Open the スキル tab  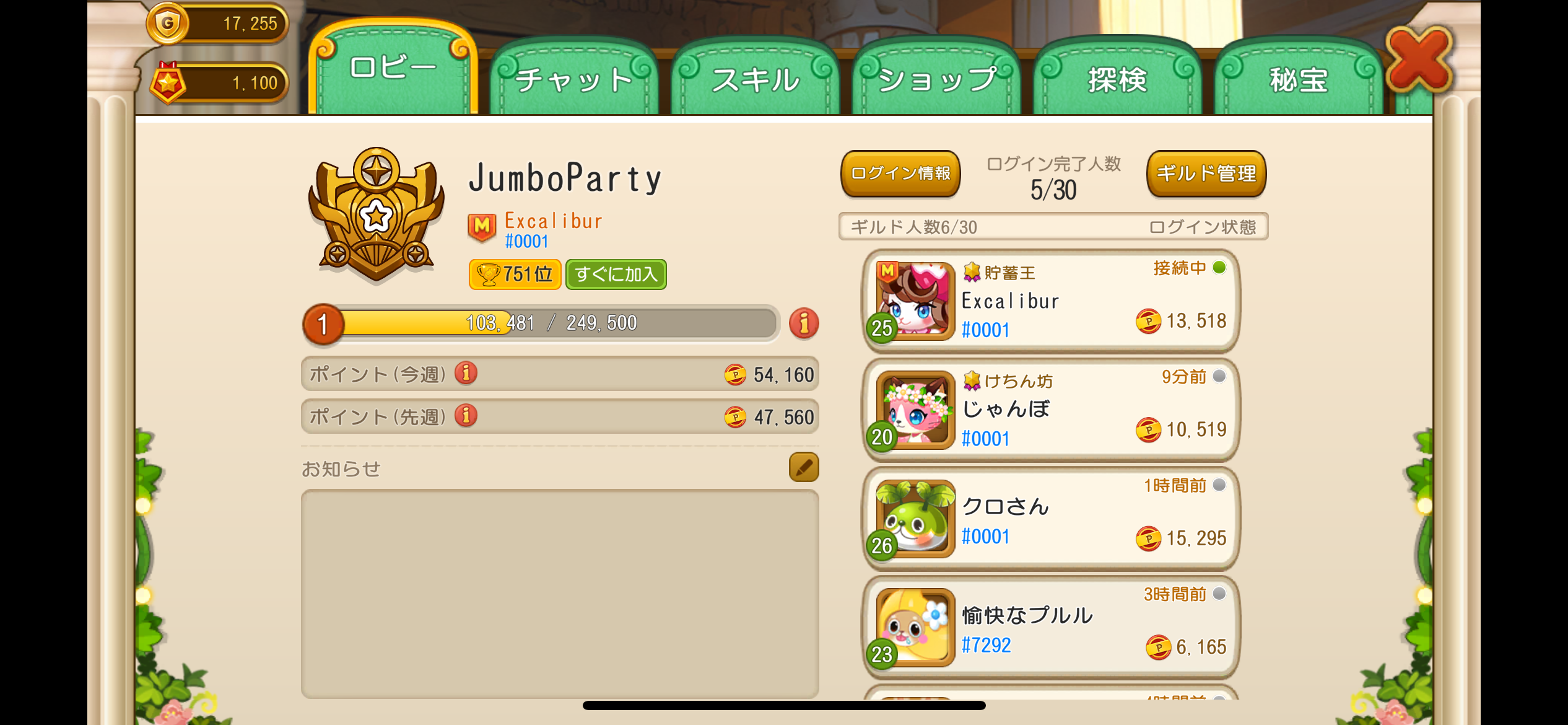pos(755,79)
